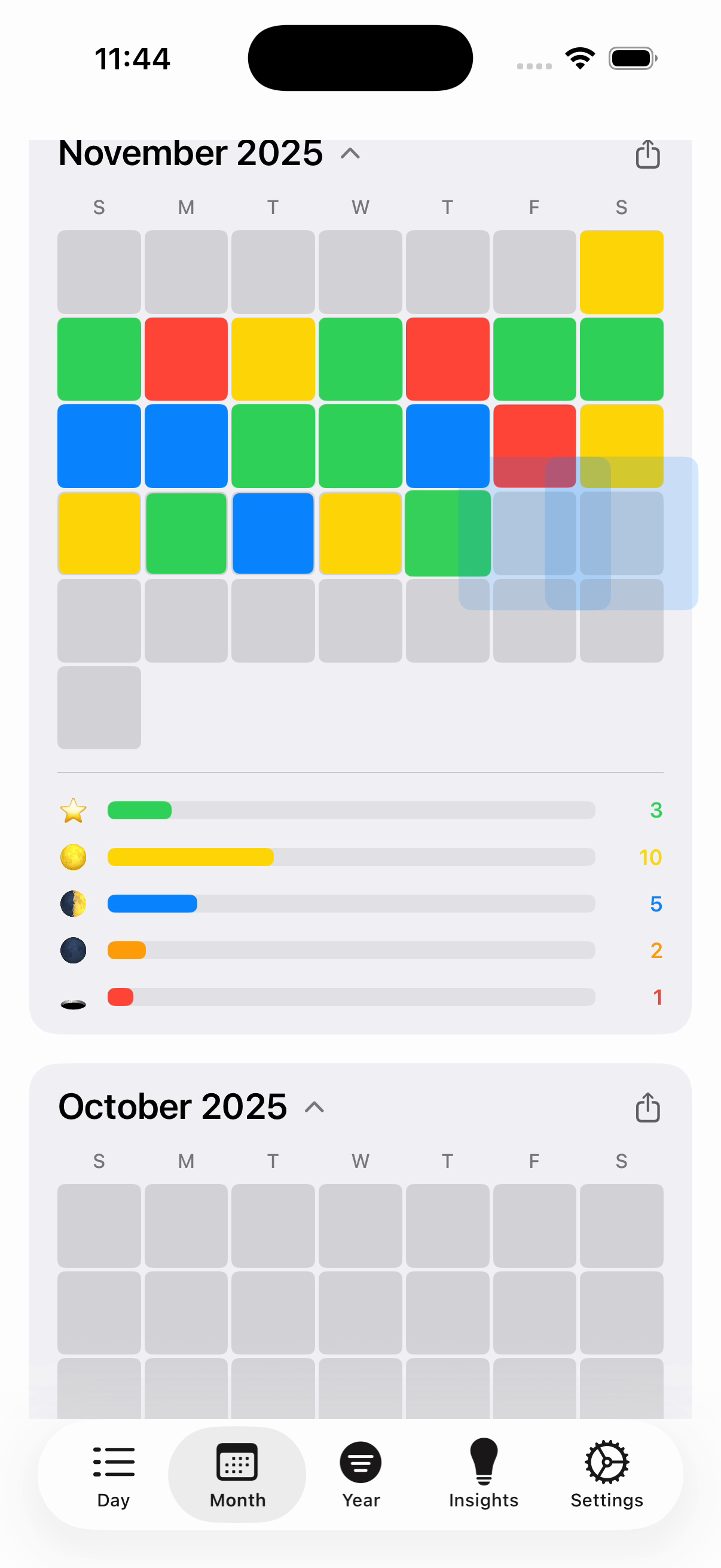Open the Year tab

(x=361, y=1475)
